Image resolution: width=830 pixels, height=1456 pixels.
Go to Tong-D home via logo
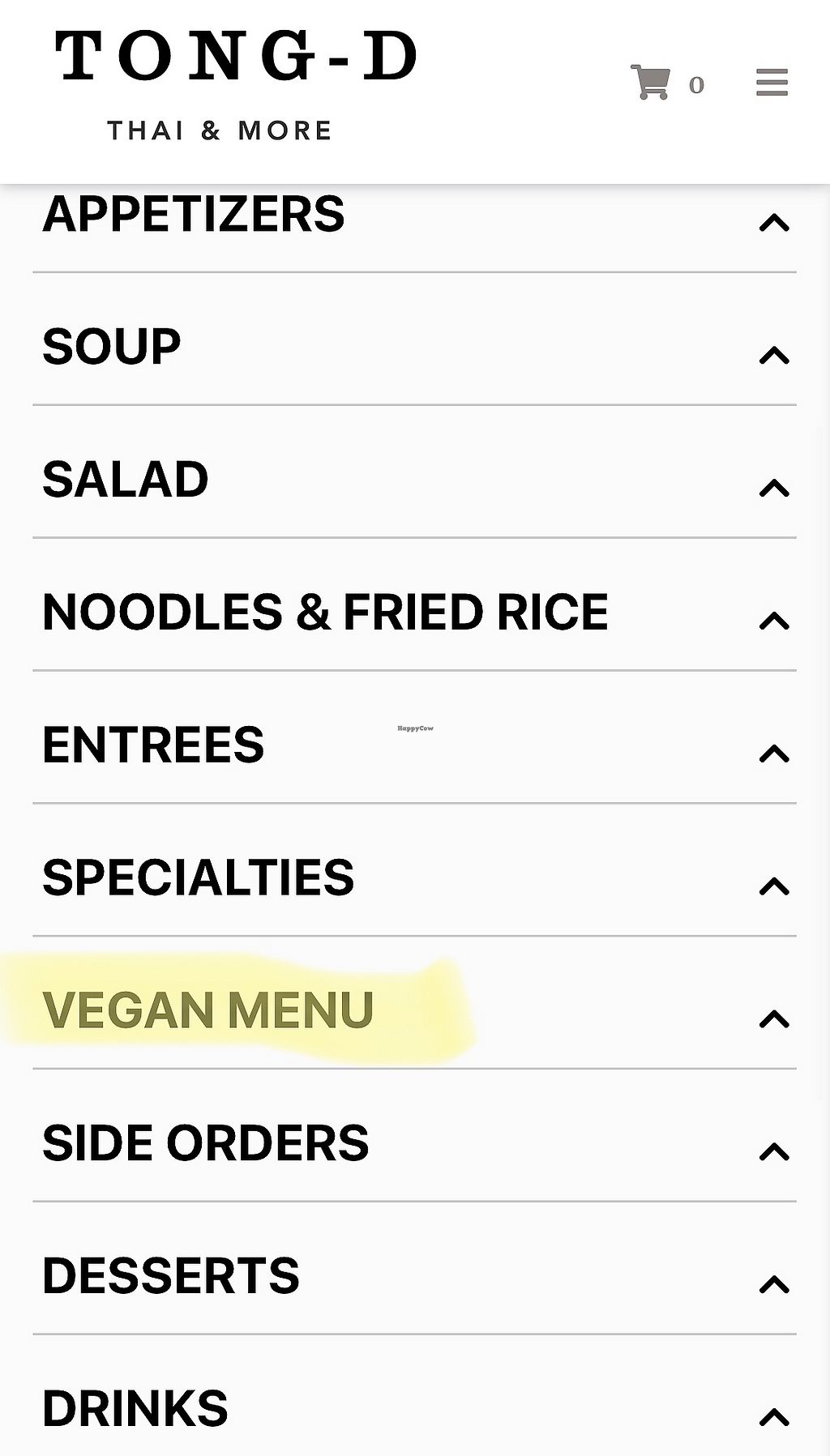[x=235, y=83]
